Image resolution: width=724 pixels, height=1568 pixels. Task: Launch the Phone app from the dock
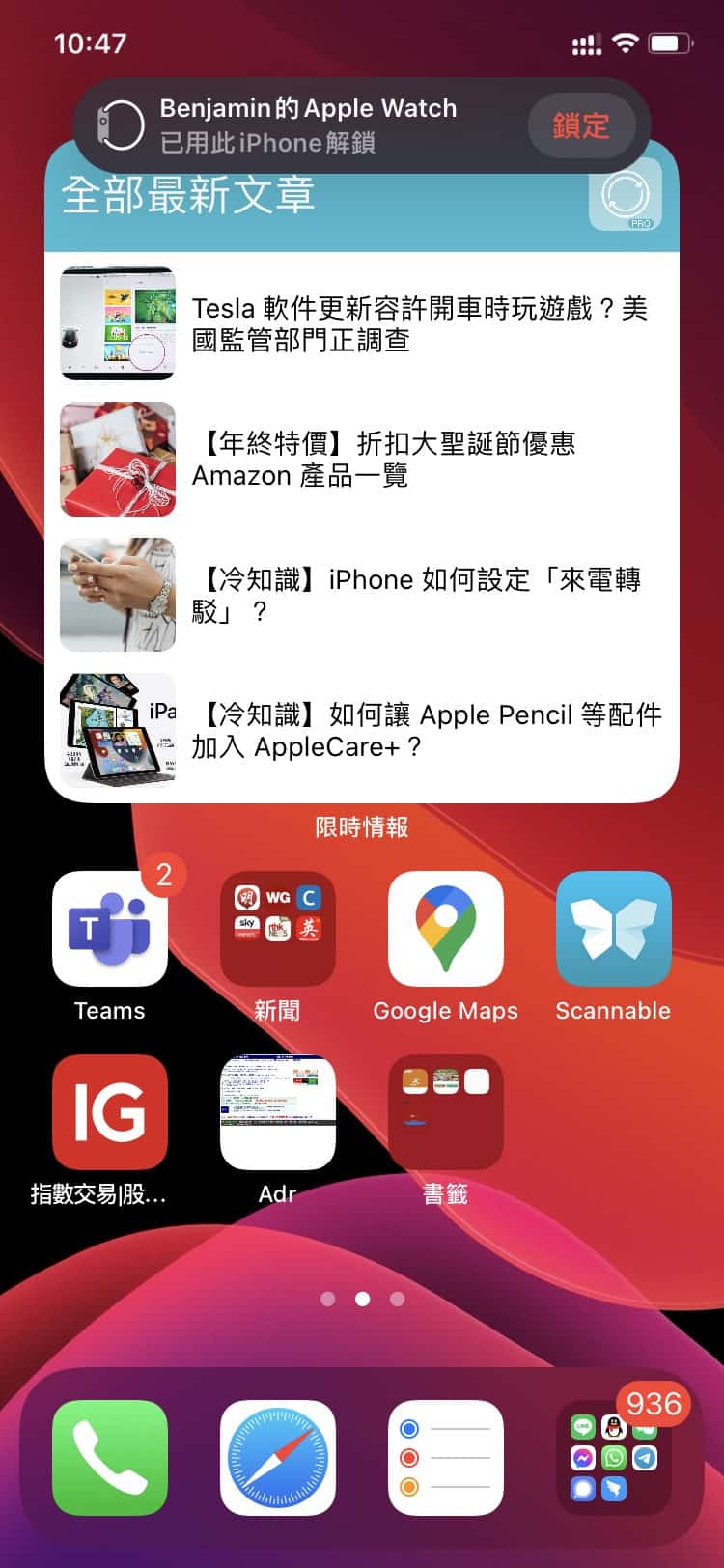tap(110, 1458)
